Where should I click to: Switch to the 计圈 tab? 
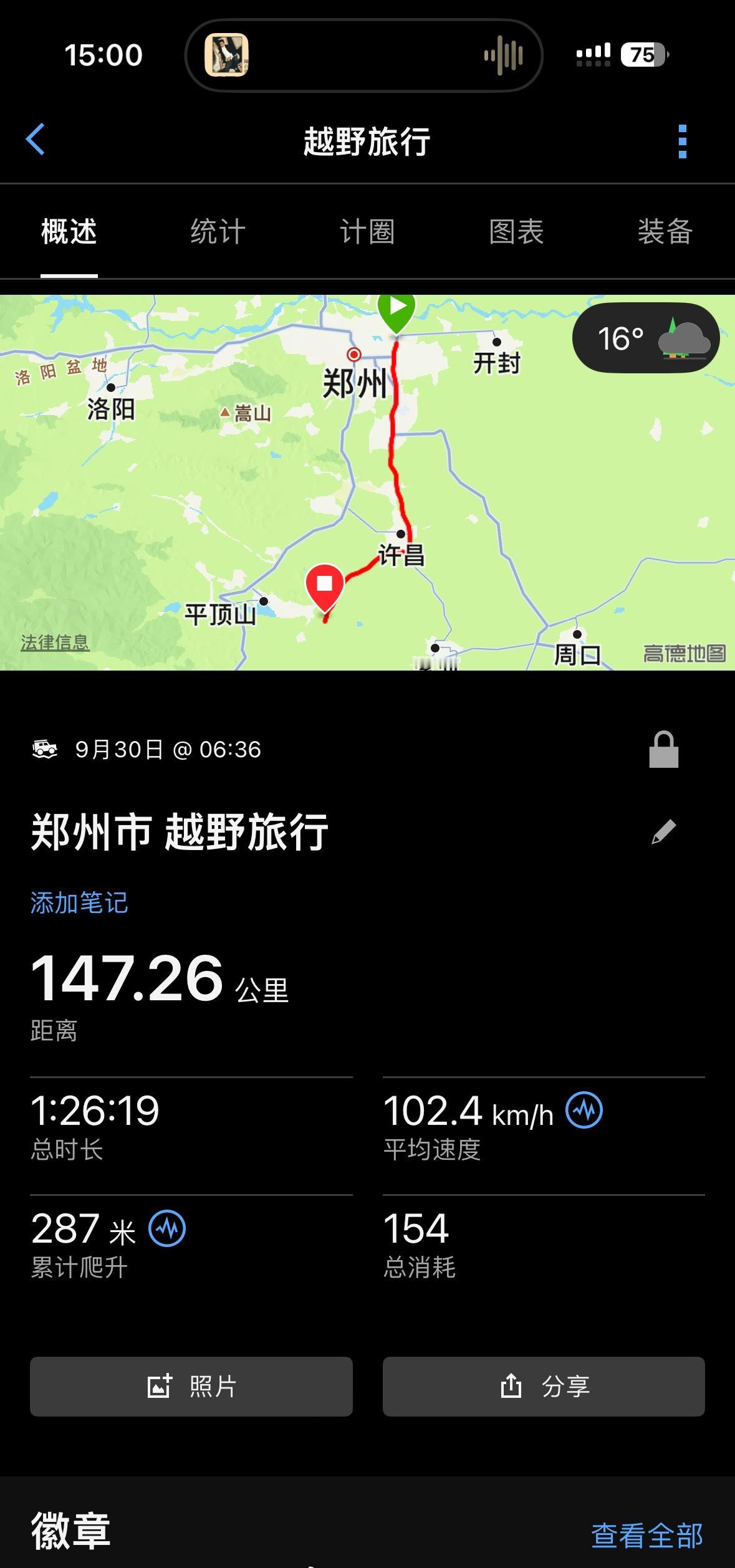click(x=367, y=232)
